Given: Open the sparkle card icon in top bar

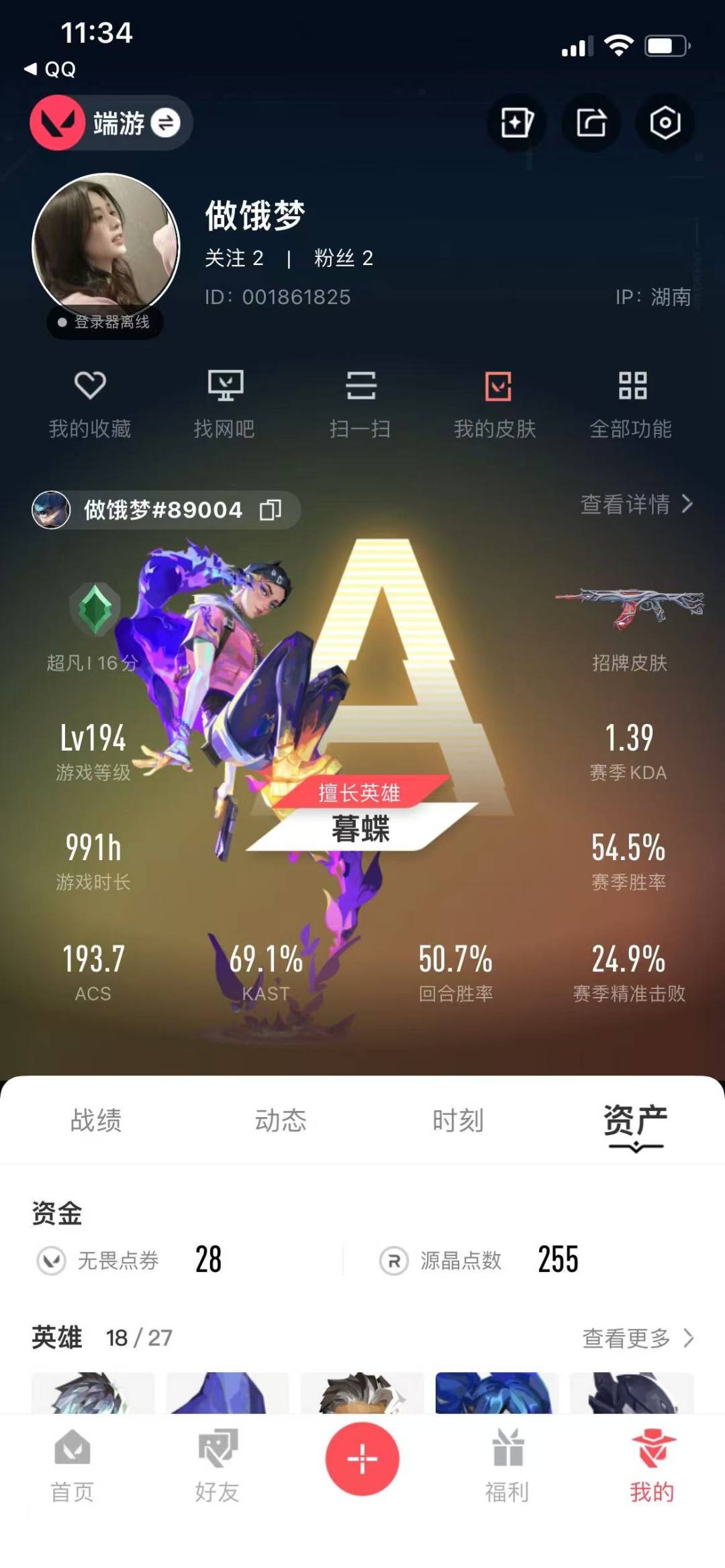Looking at the screenshot, I should (x=516, y=123).
